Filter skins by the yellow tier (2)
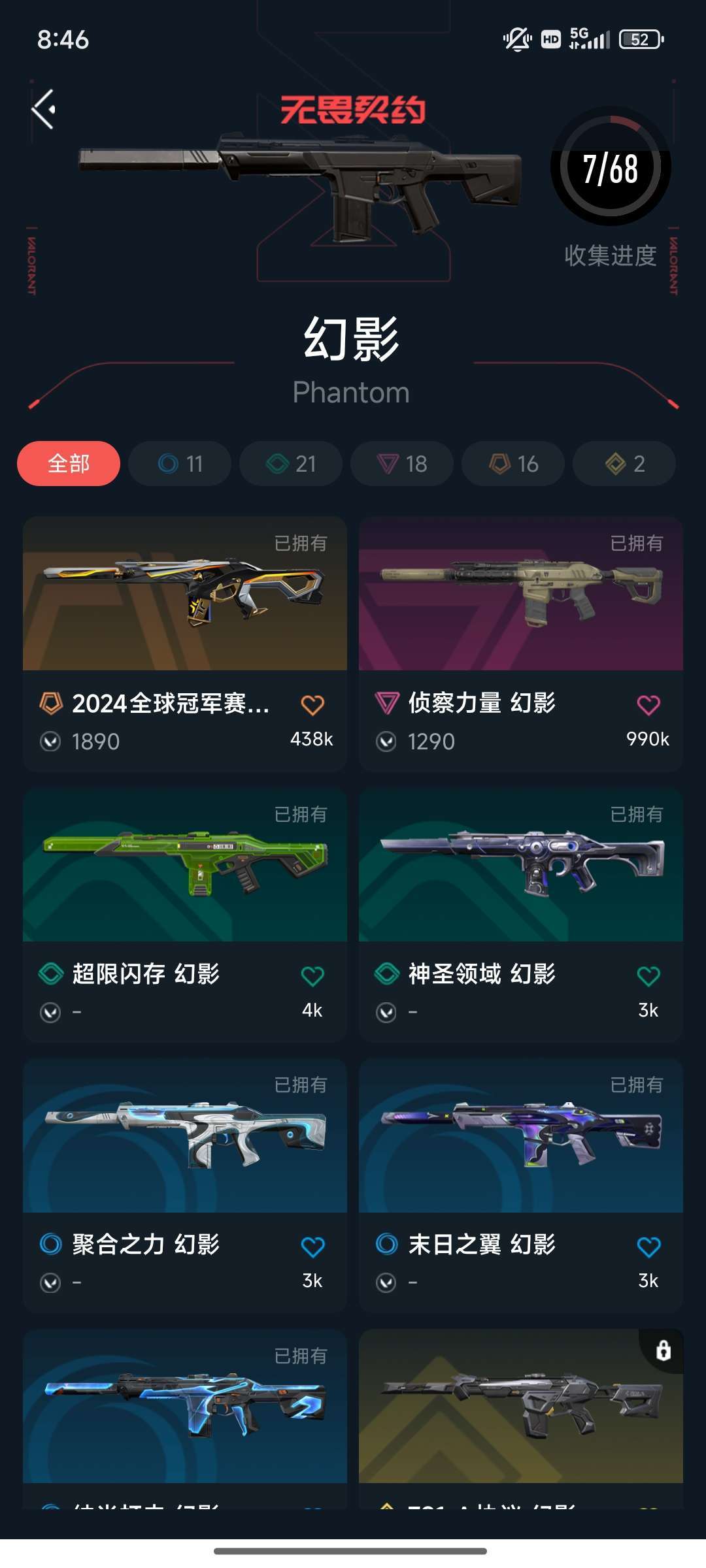 [624, 464]
